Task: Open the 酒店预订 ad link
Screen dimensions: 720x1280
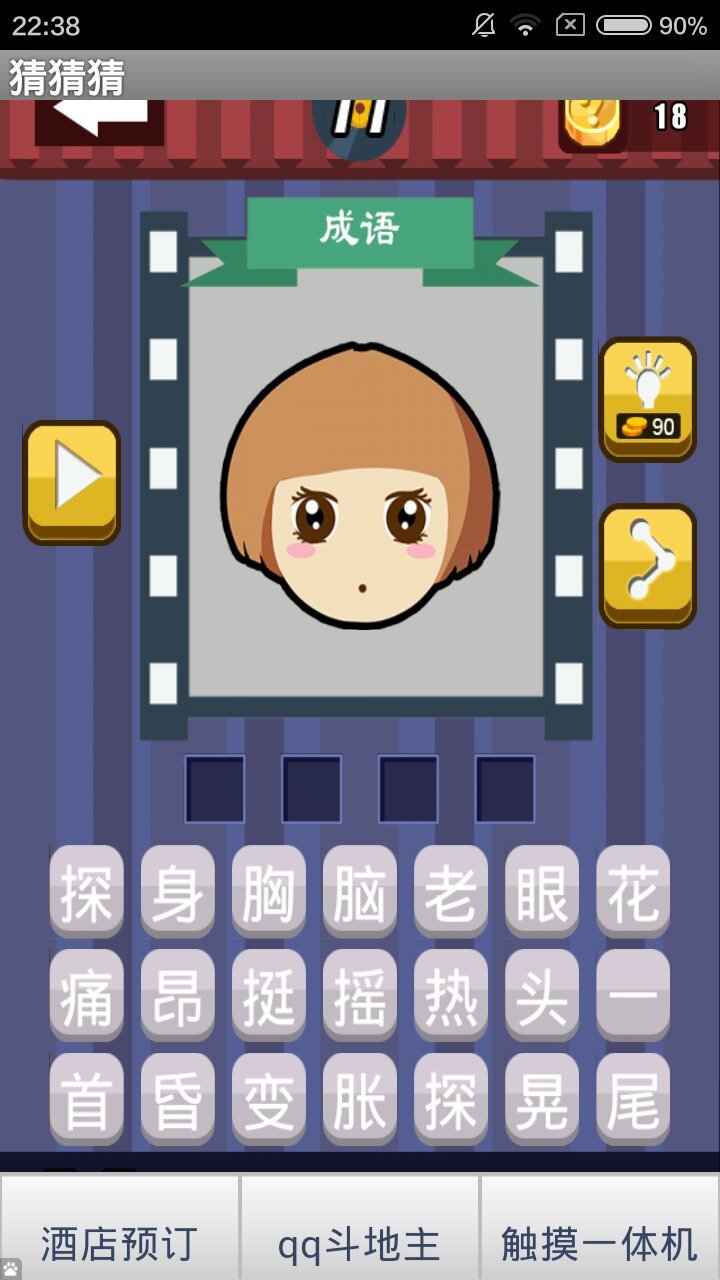Action: [x=120, y=1243]
